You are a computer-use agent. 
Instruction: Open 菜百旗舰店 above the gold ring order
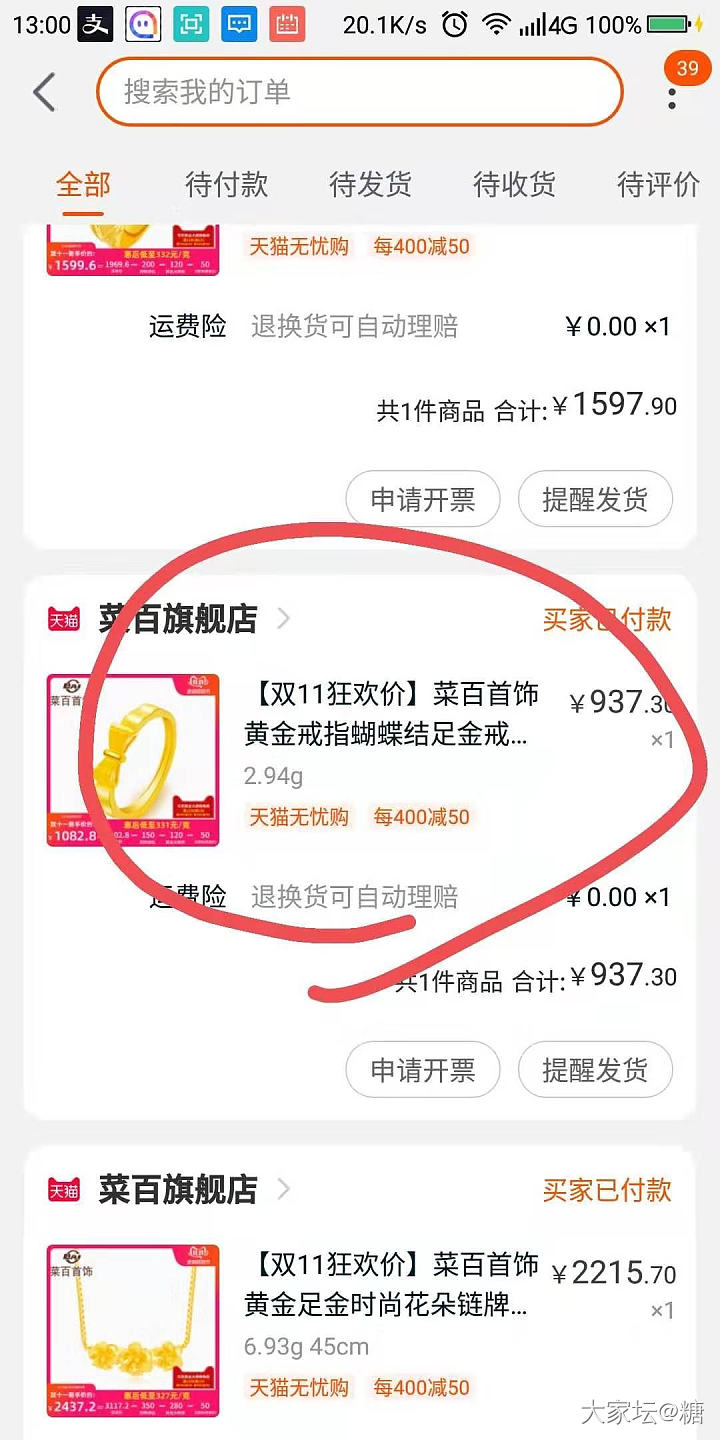tap(178, 619)
